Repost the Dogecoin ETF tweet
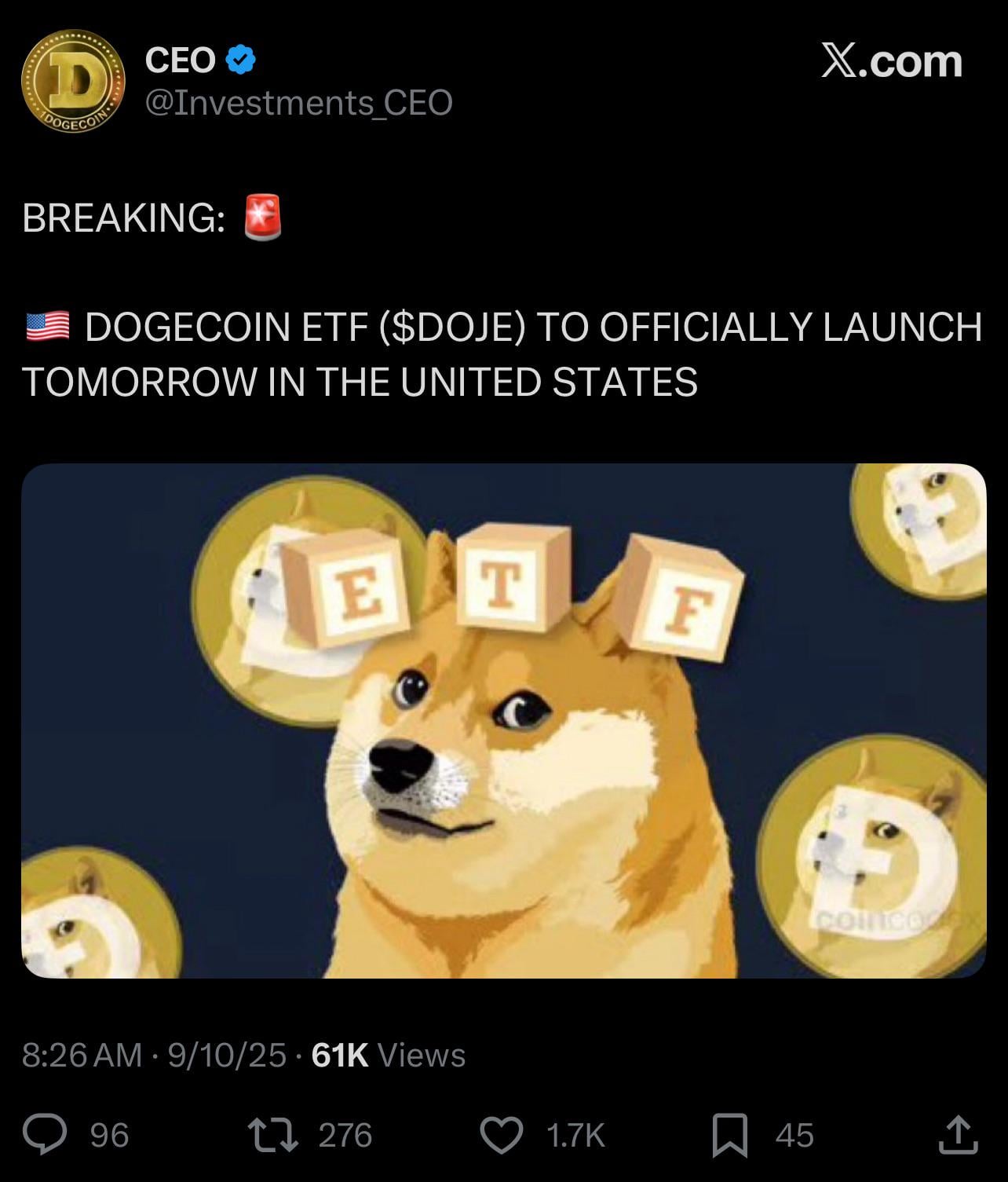 point(272,1136)
